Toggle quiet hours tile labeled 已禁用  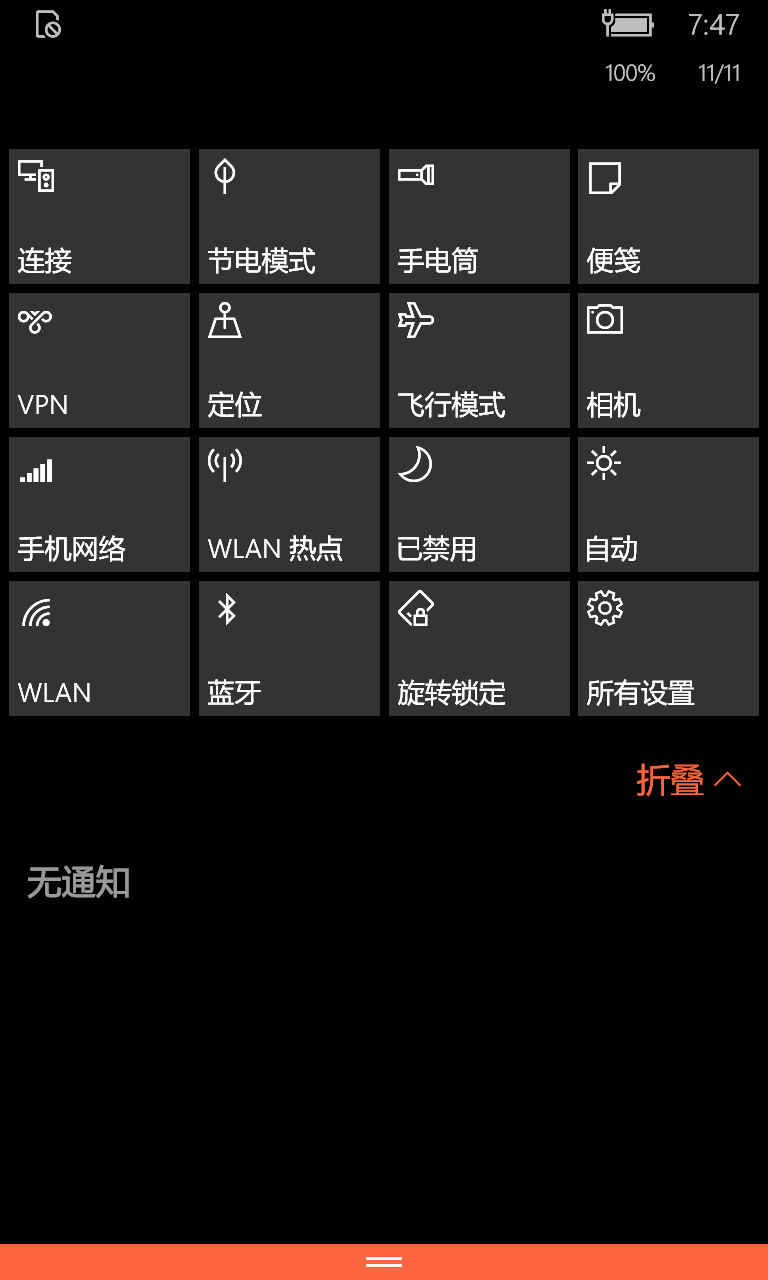[479, 504]
